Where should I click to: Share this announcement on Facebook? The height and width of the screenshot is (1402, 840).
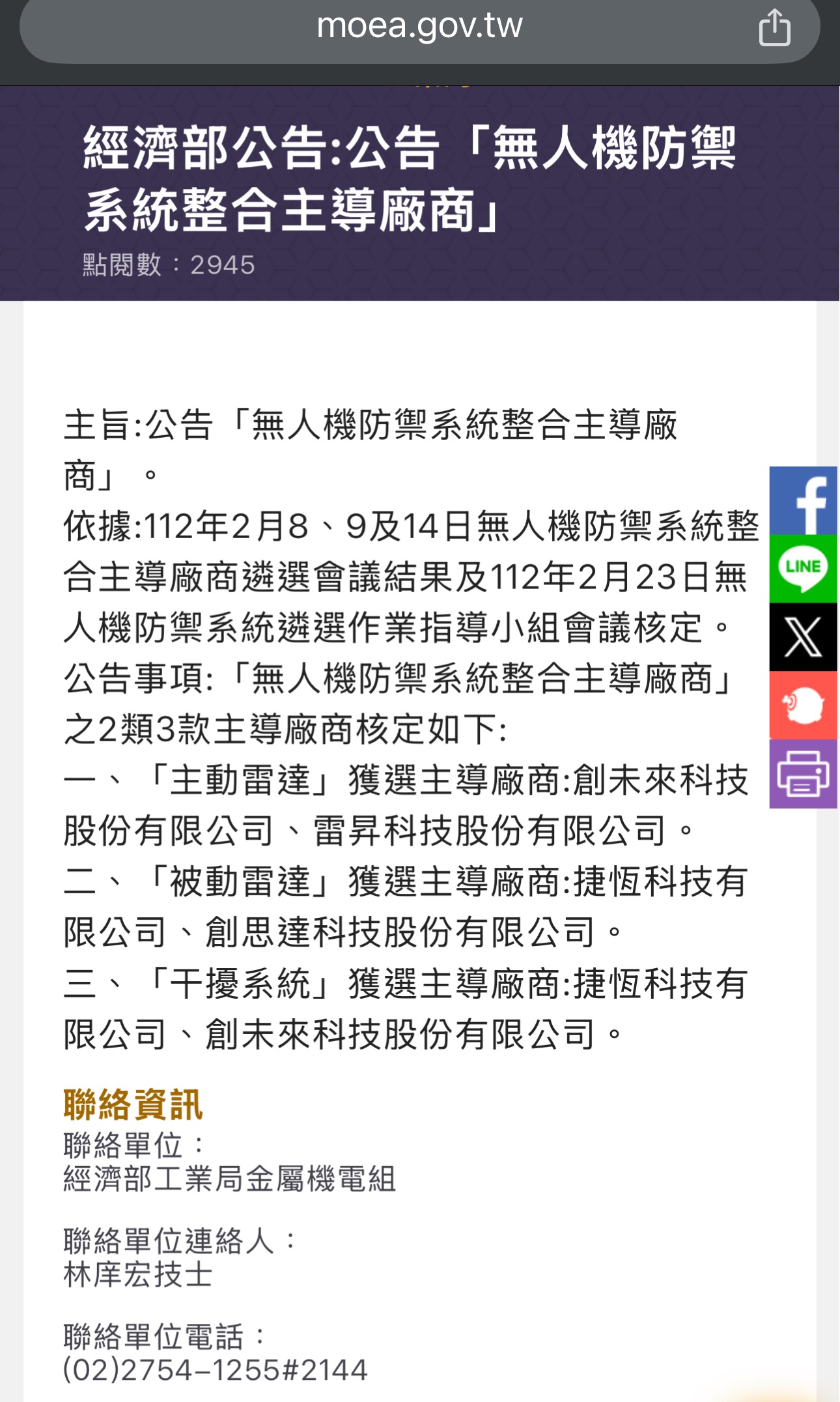[x=803, y=501]
